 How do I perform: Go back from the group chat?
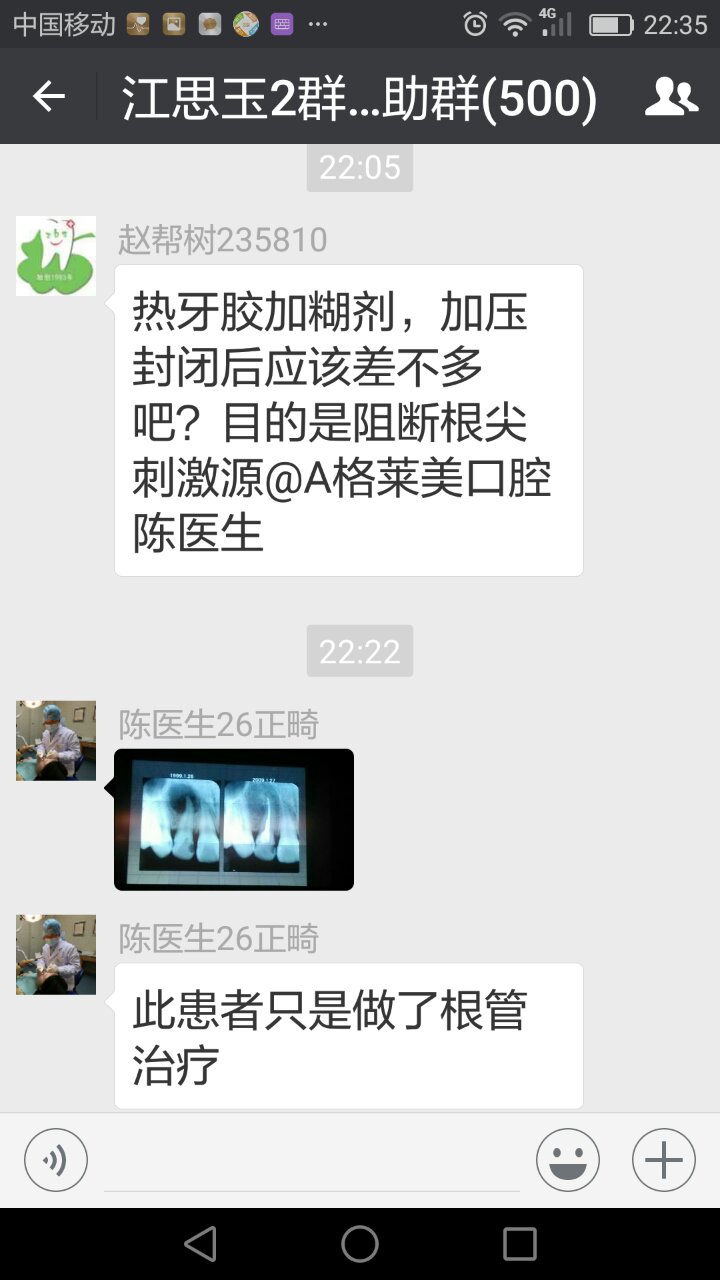(48, 97)
